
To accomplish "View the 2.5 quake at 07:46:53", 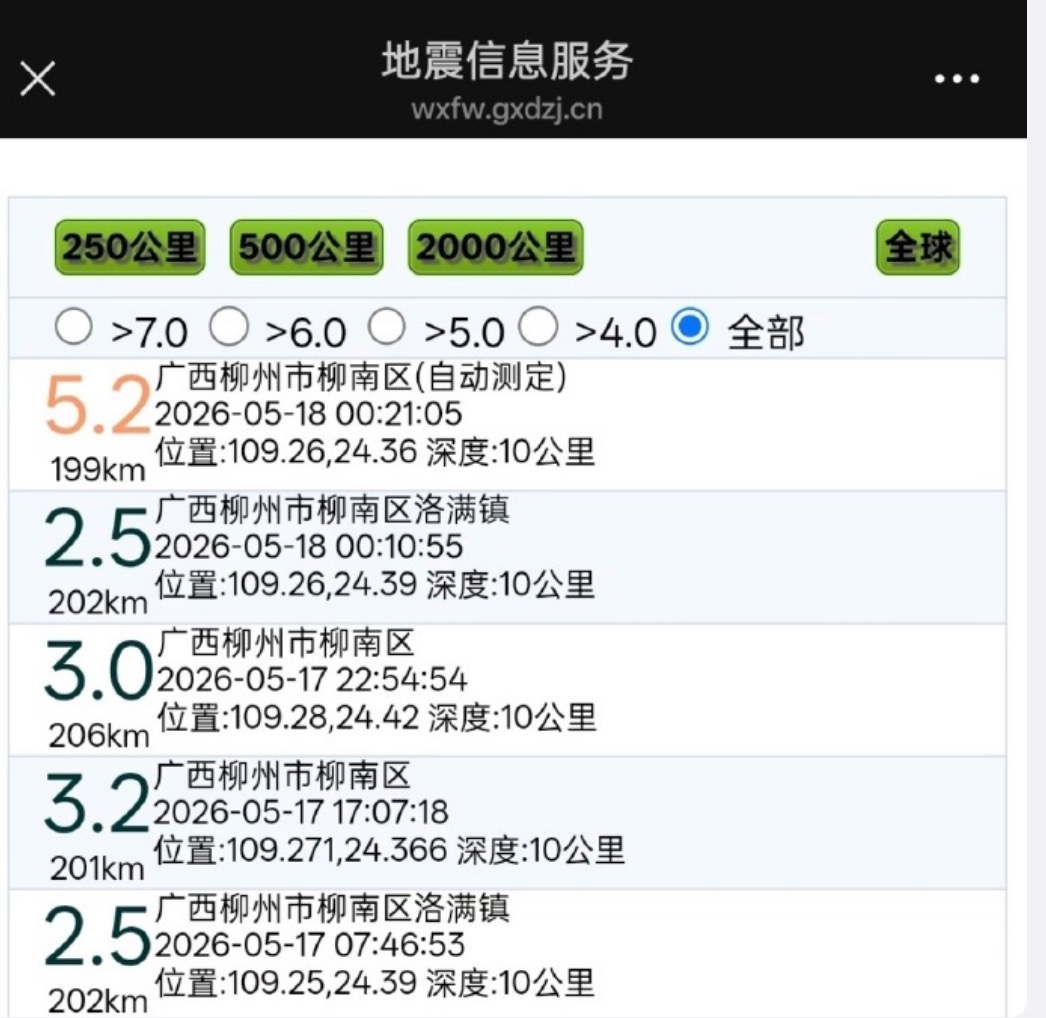I will pos(507,954).
